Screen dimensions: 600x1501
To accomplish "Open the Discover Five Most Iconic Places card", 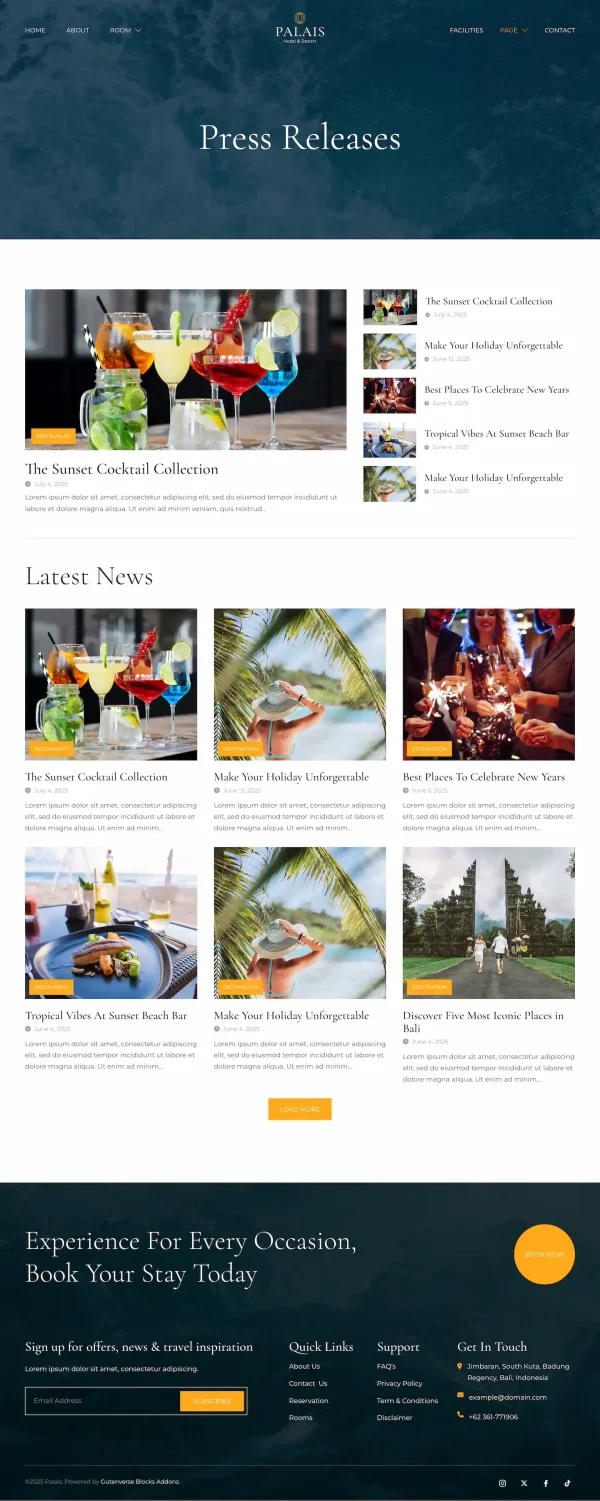I will tap(483, 1021).
